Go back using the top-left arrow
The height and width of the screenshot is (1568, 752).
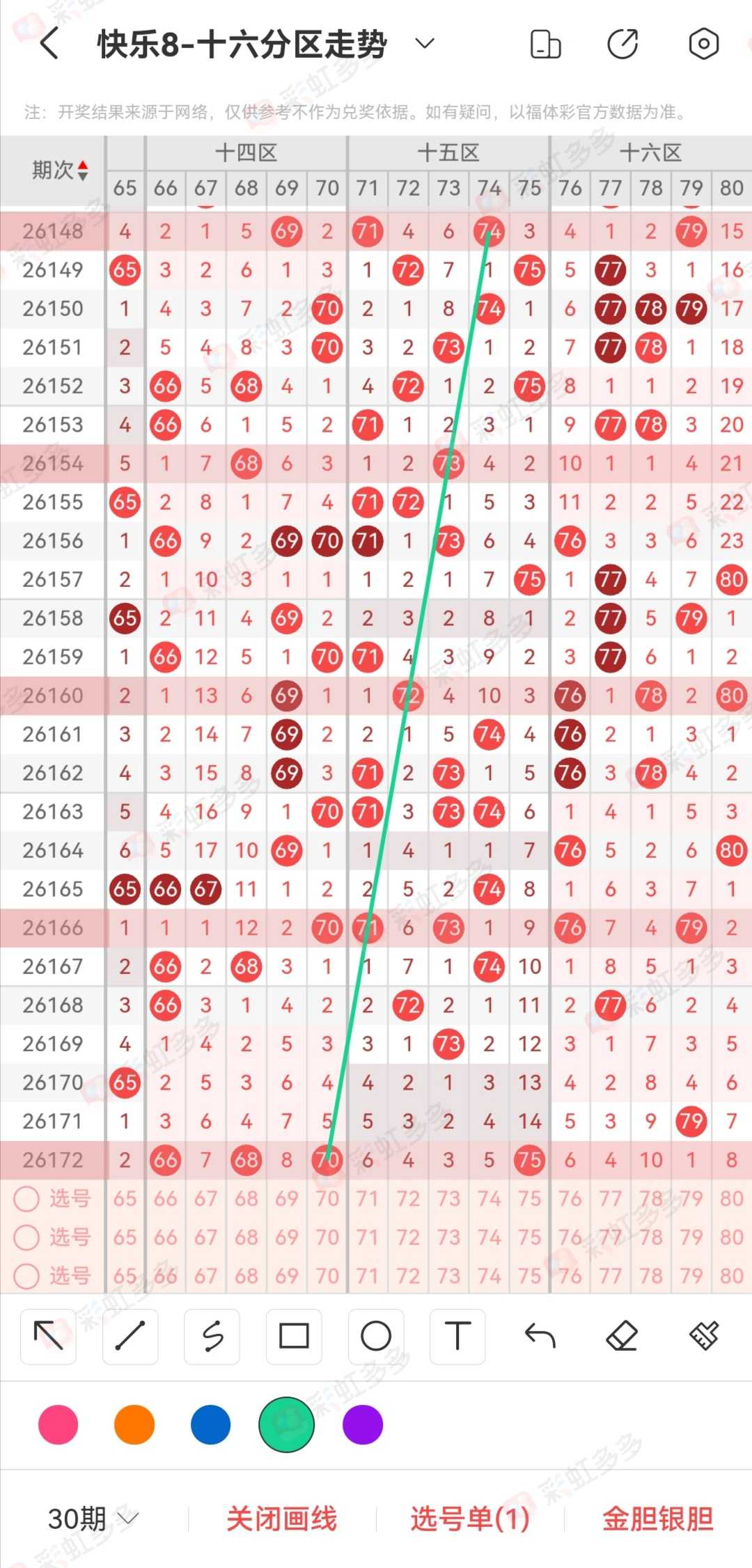(49, 45)
